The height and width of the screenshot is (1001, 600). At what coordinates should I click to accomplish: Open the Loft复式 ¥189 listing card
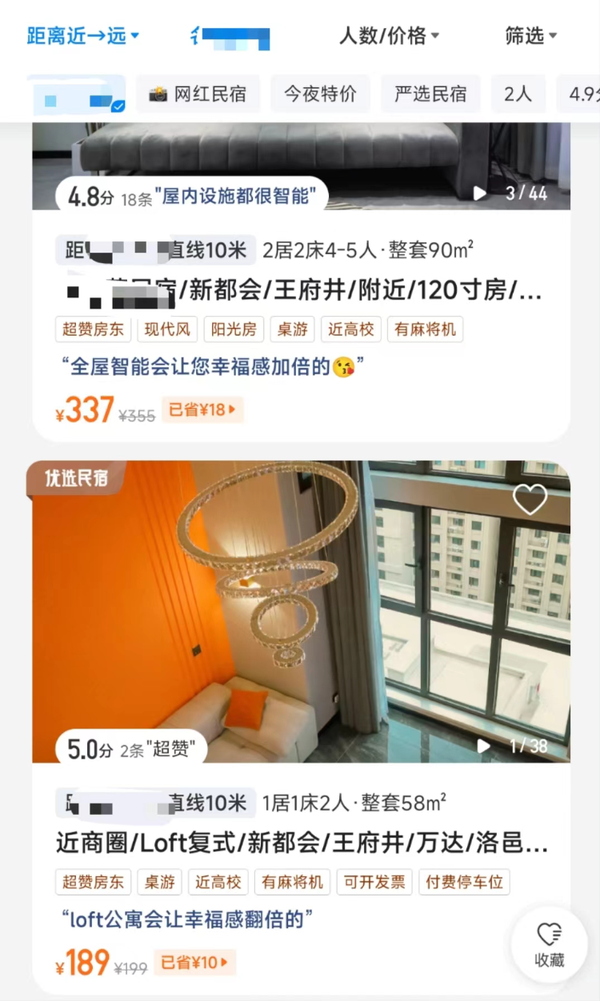tap(300, 846)
